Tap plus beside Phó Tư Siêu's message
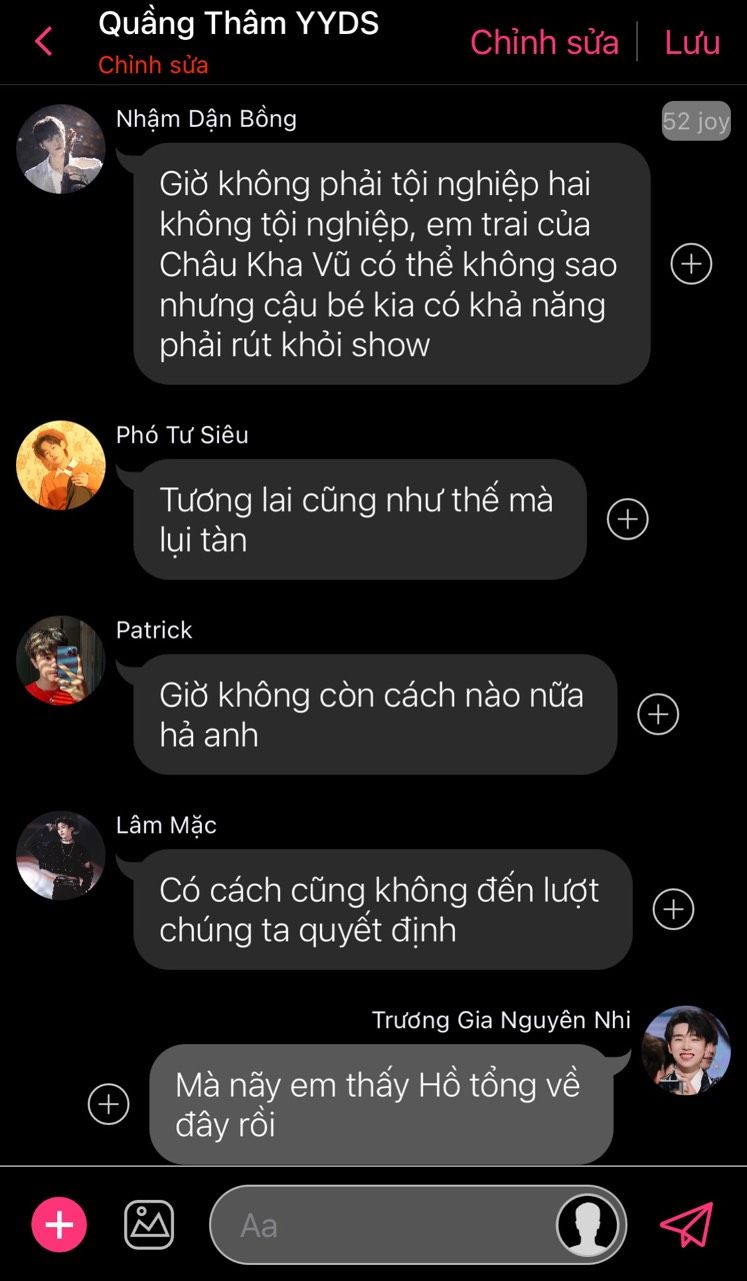The width and height of the screenshot is (747, 1281). 628,519
